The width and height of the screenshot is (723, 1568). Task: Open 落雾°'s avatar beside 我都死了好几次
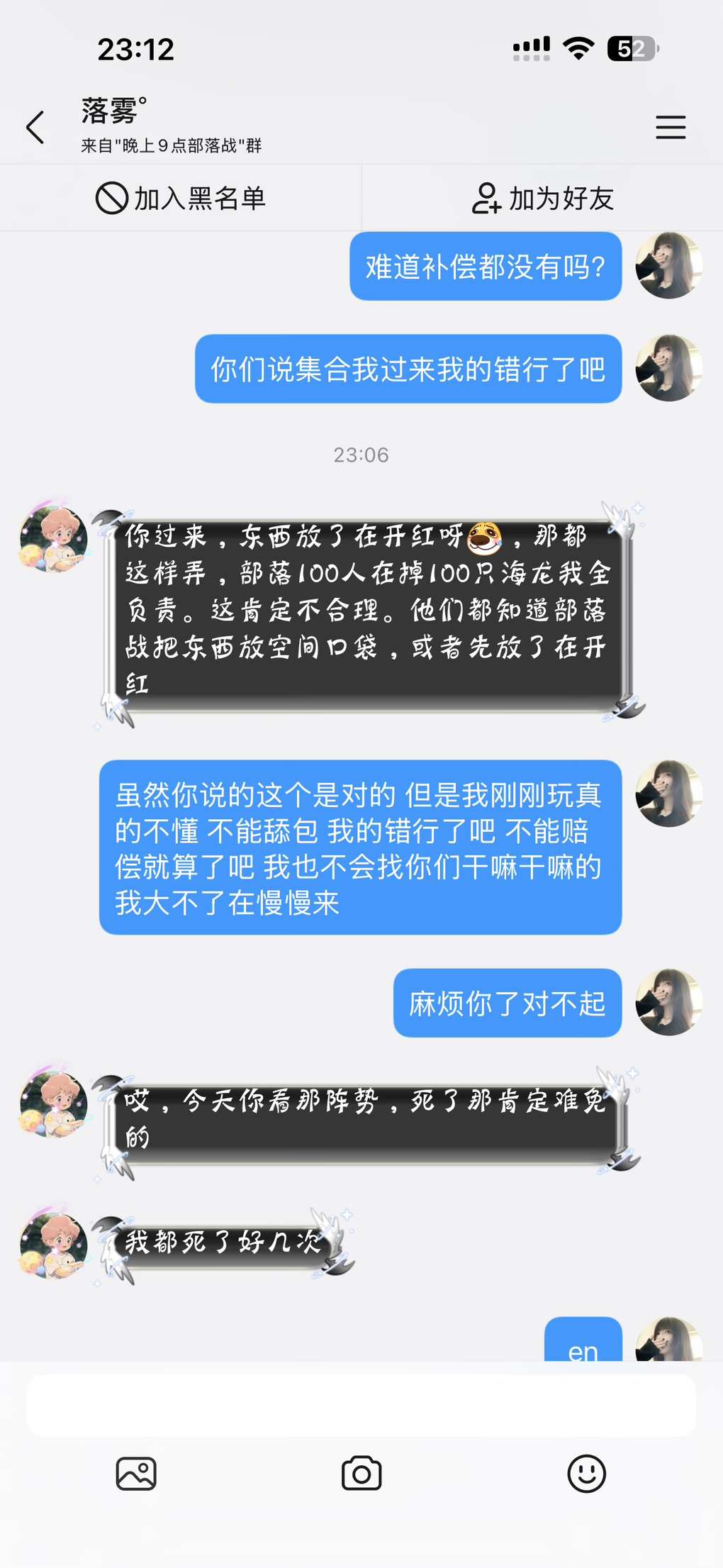tap(54, 1245)
